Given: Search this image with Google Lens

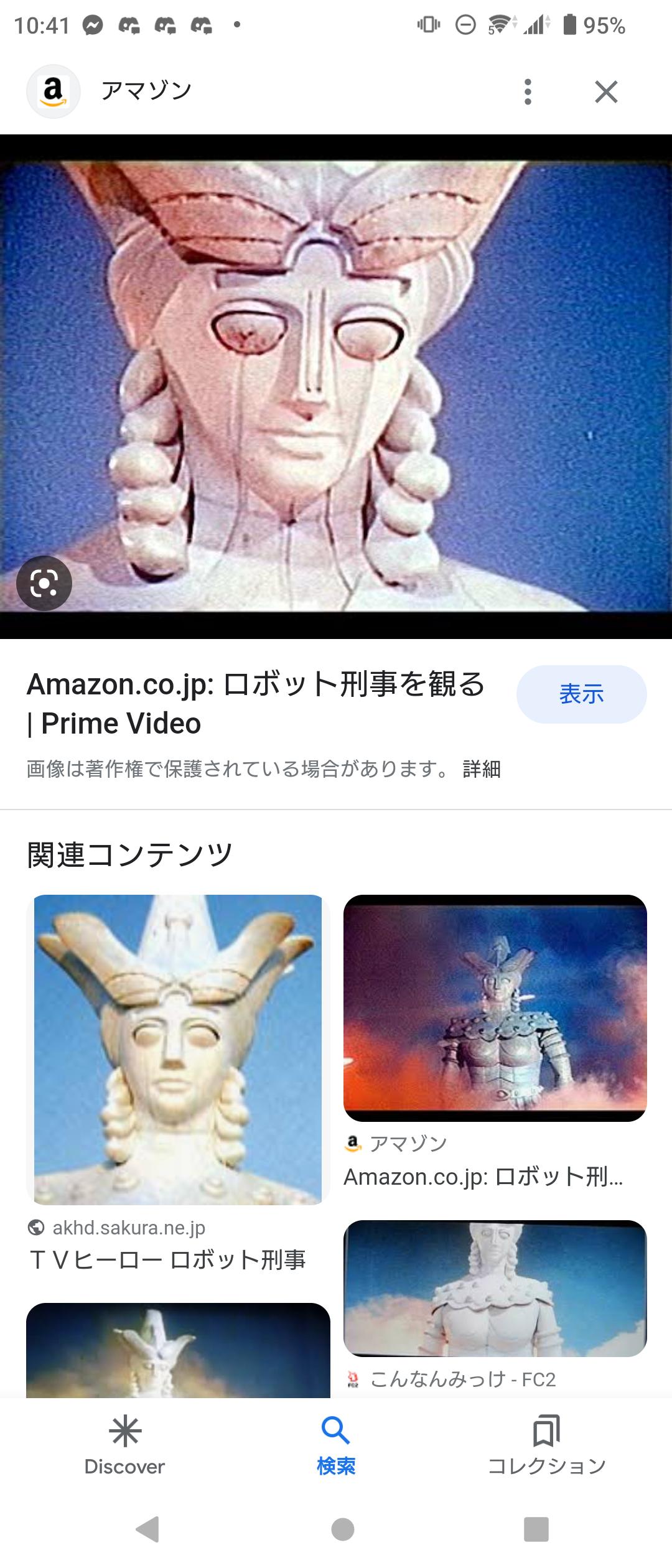Looking at the screenshot, I should coord(44,583).
